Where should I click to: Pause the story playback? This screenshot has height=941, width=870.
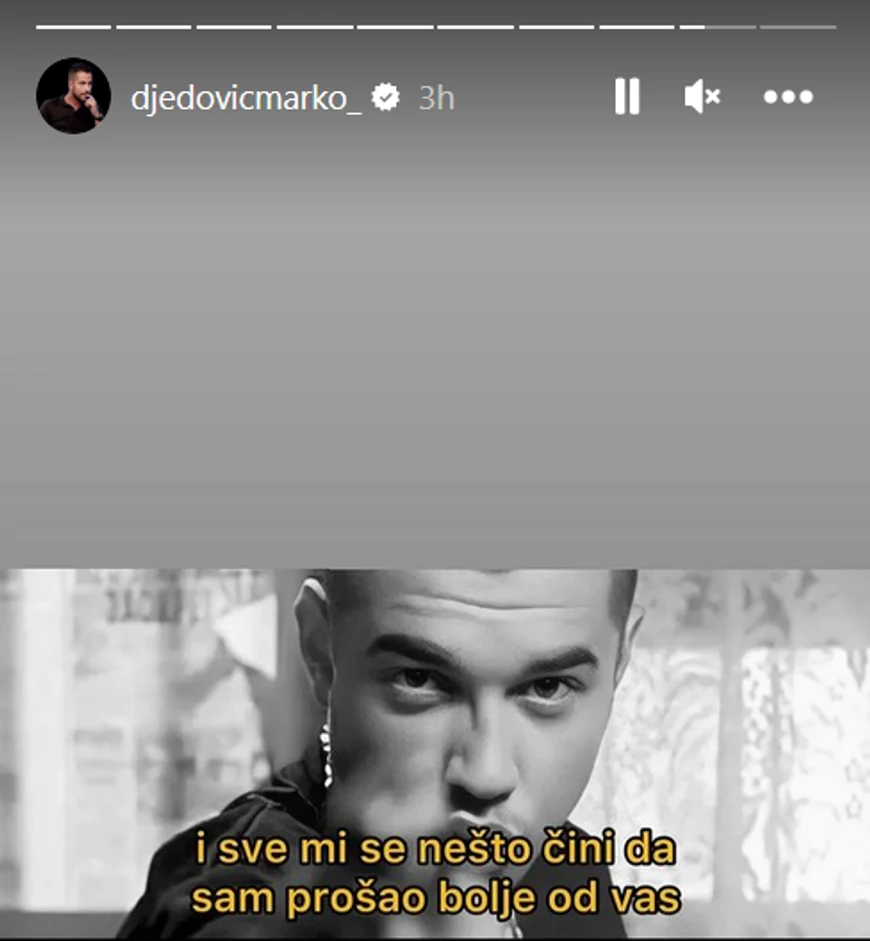click(x=627, y=97)
